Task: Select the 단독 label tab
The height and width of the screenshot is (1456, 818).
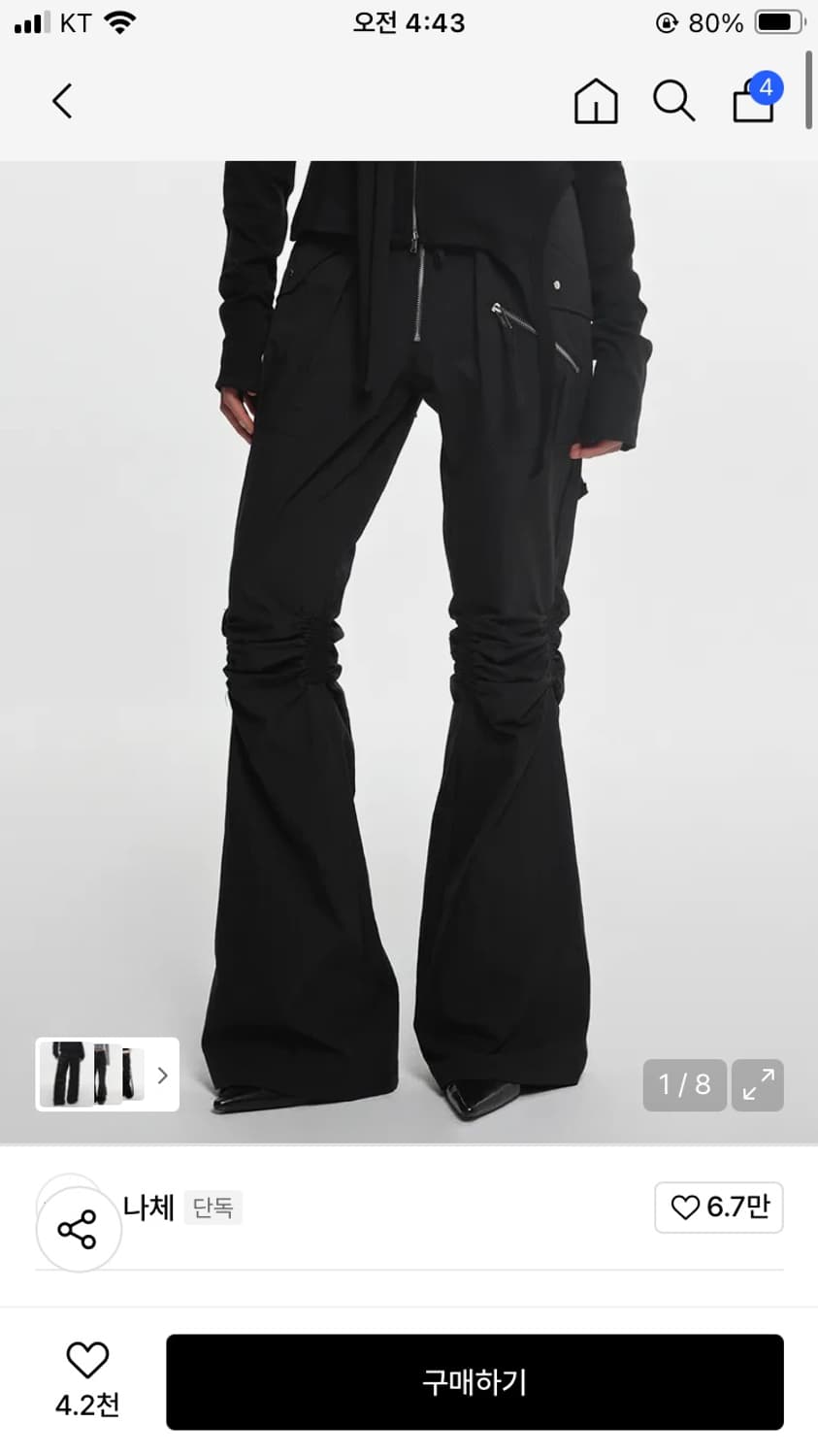Action: click(213, 1208)
